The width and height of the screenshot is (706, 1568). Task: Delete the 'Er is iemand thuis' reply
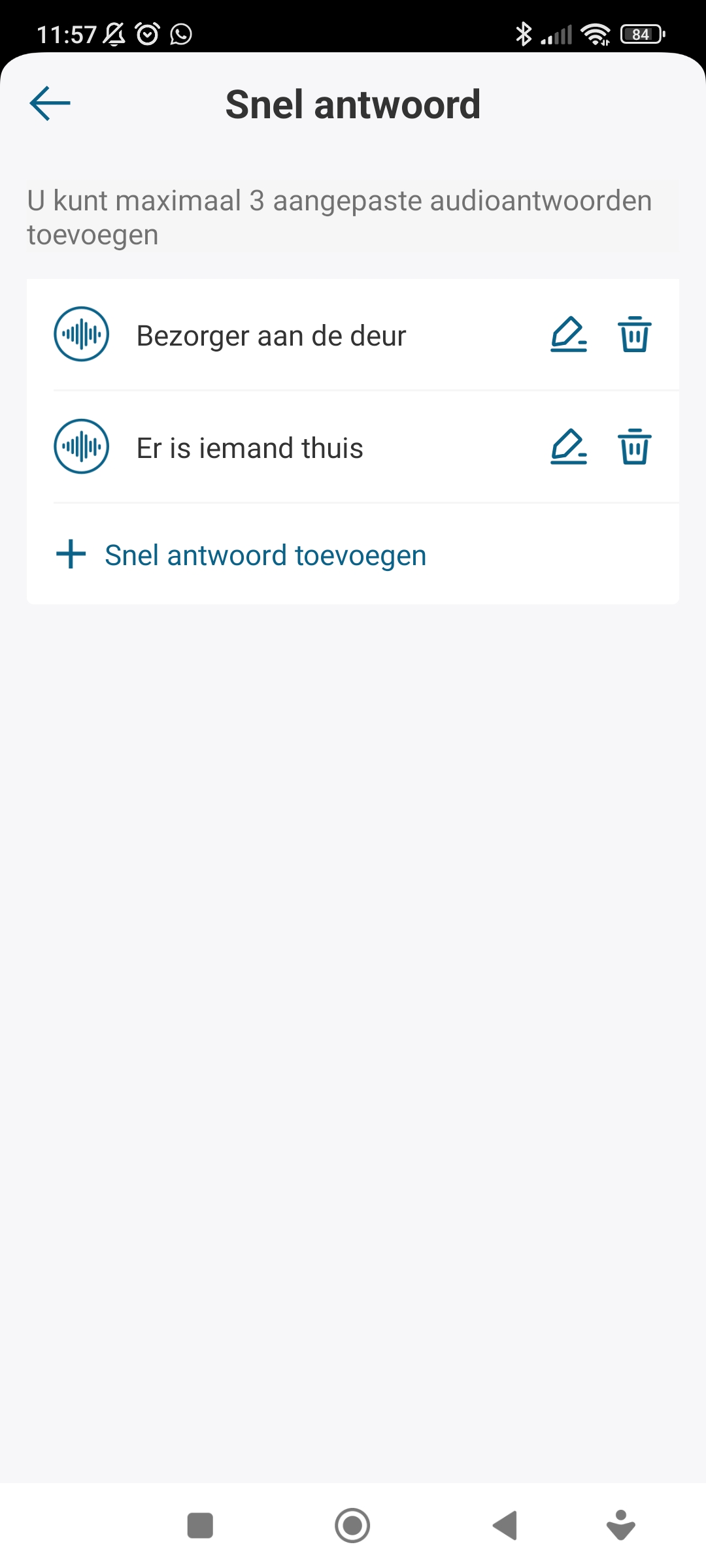(634, 447)
